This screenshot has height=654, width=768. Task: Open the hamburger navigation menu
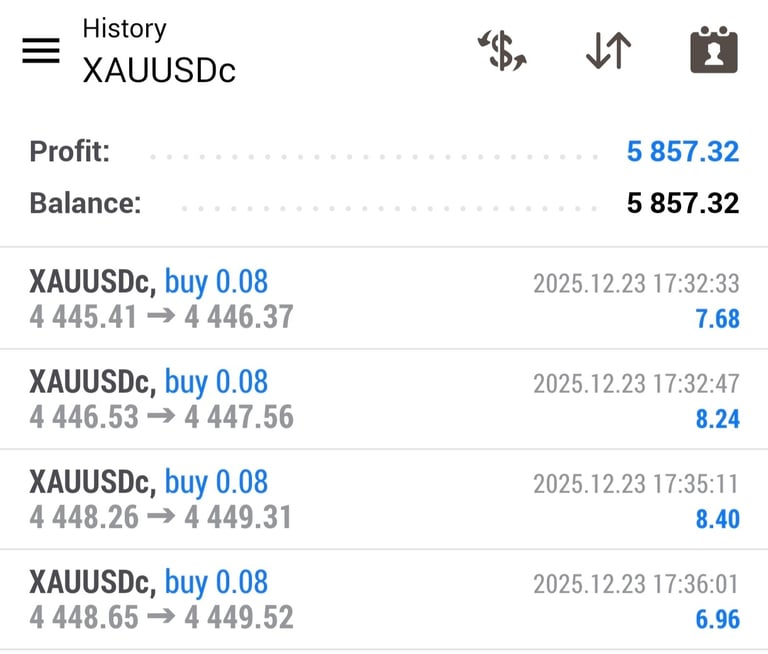(41, 51)
